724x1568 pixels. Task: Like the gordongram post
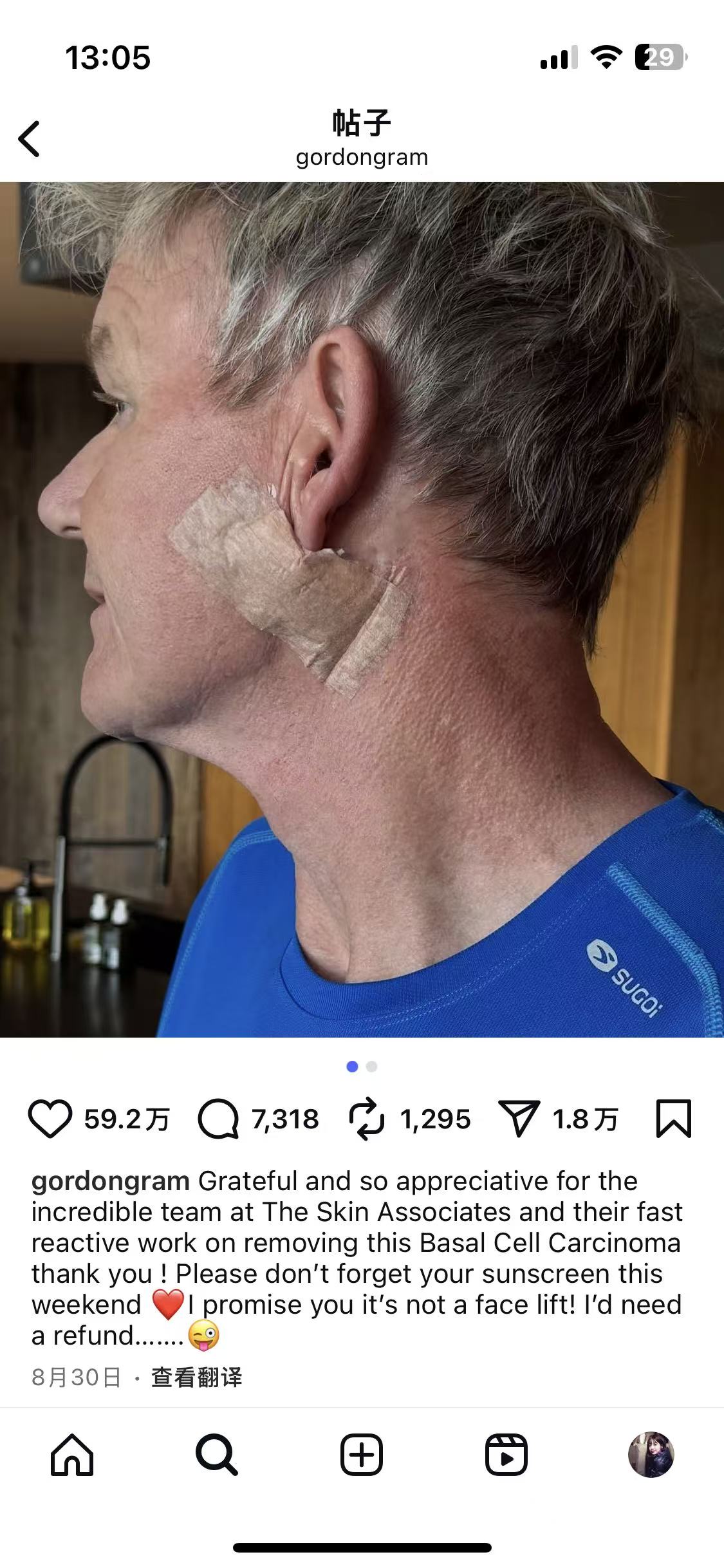click(50, 1119)
